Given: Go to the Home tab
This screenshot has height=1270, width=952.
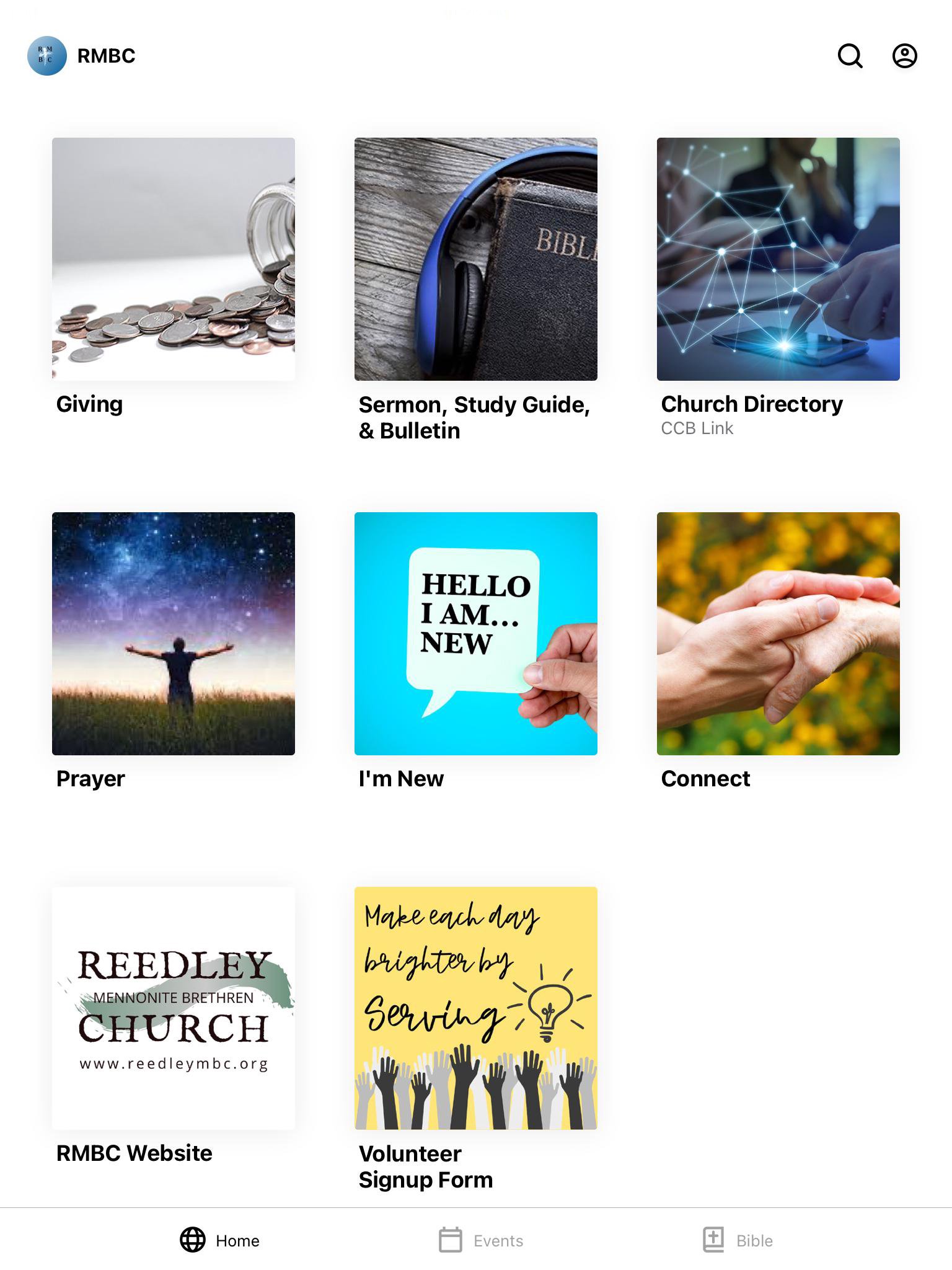Looking at the screenshot, I should tap(220, 1240).
